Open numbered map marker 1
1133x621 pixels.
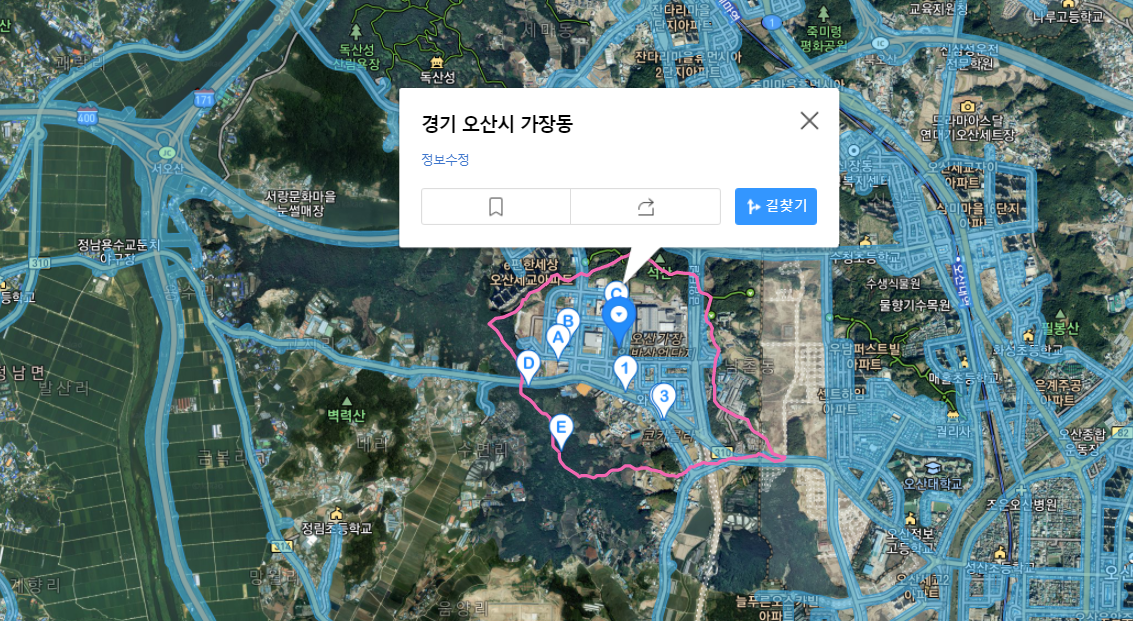[x=625, y=371]
